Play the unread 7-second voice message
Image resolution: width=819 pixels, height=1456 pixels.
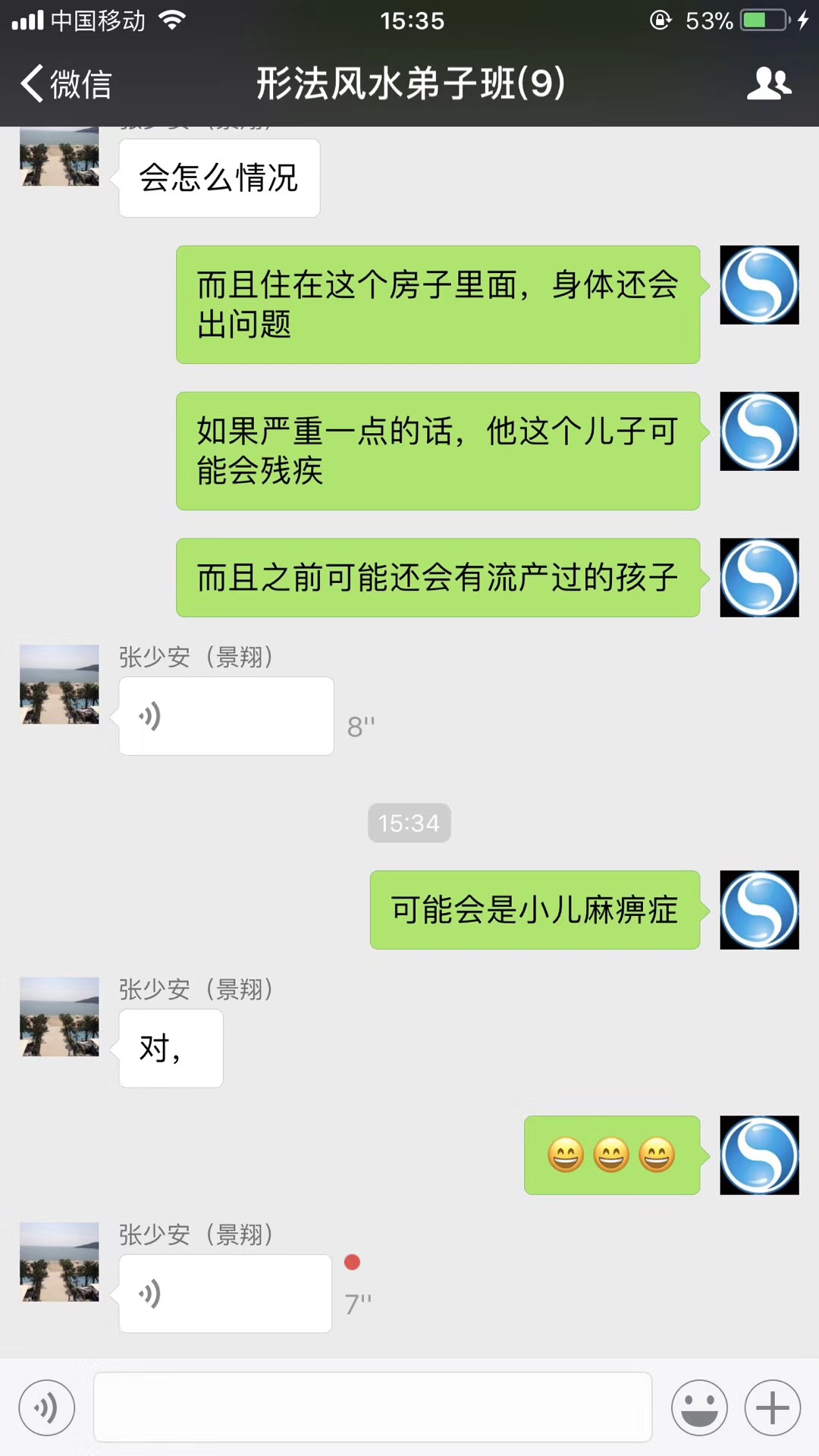pyautogui.click(x=225, y=1294)
